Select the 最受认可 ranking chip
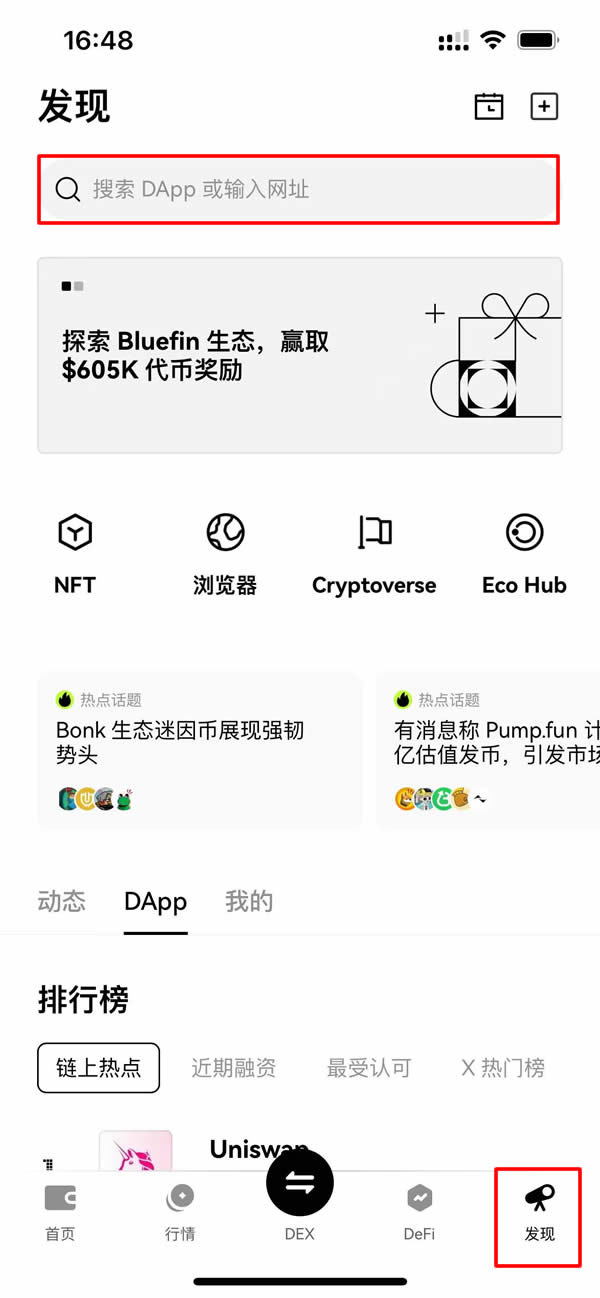Image resolution: width=600 pixels, height=1298 pixels. tap(369, 1068)
